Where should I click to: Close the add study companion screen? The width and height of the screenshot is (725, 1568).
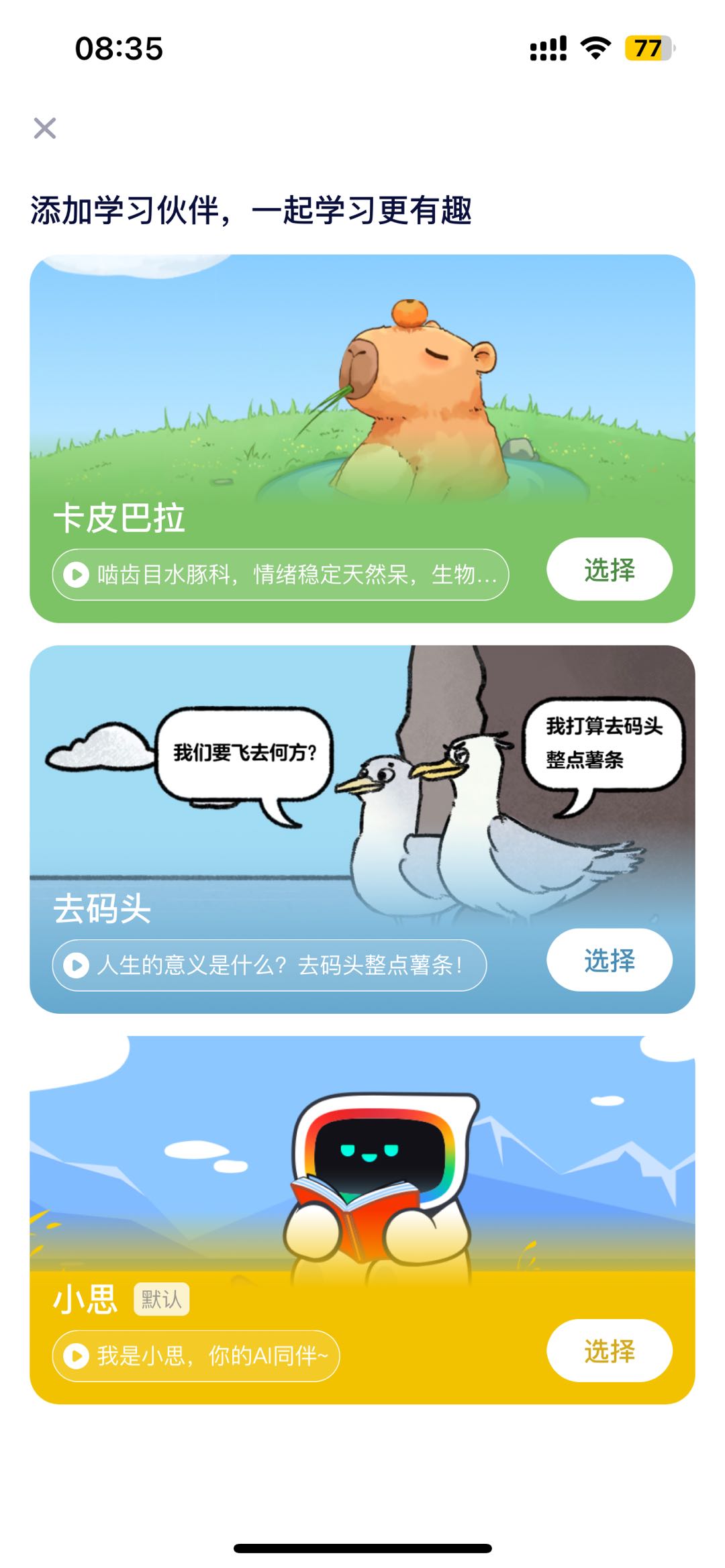[x=45, y=128]
